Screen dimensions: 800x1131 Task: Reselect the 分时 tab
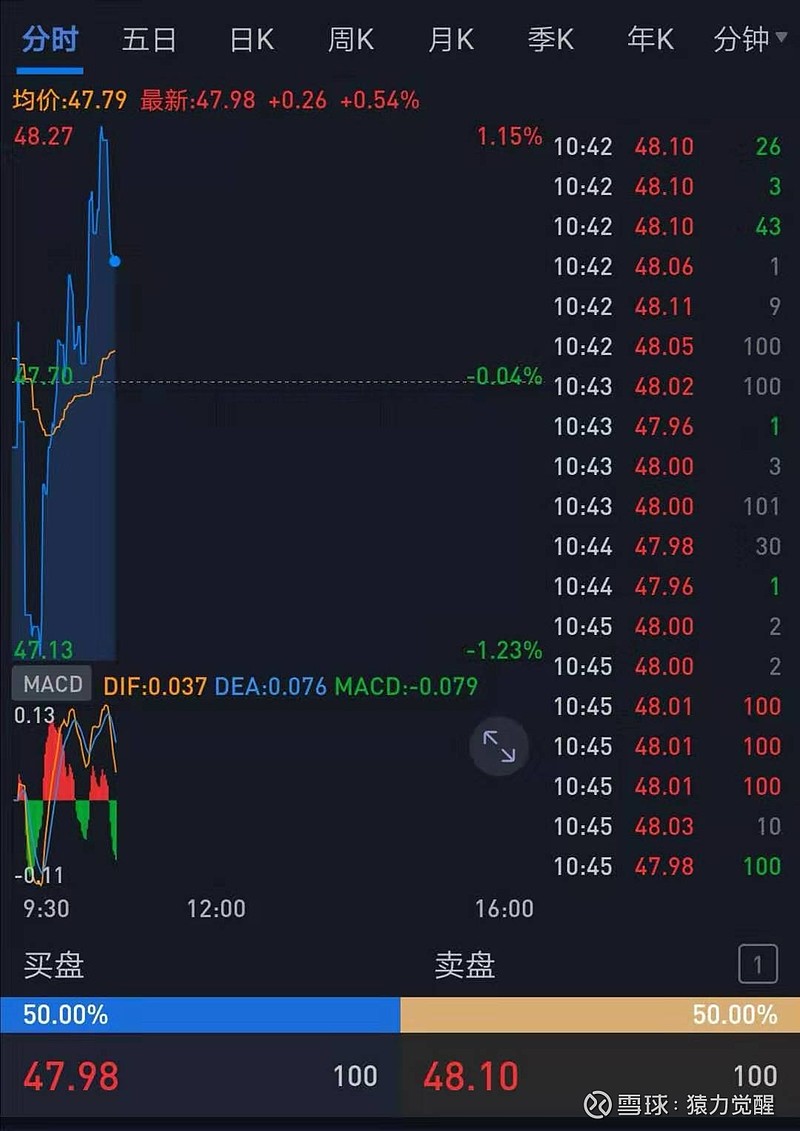pos(49,40)
